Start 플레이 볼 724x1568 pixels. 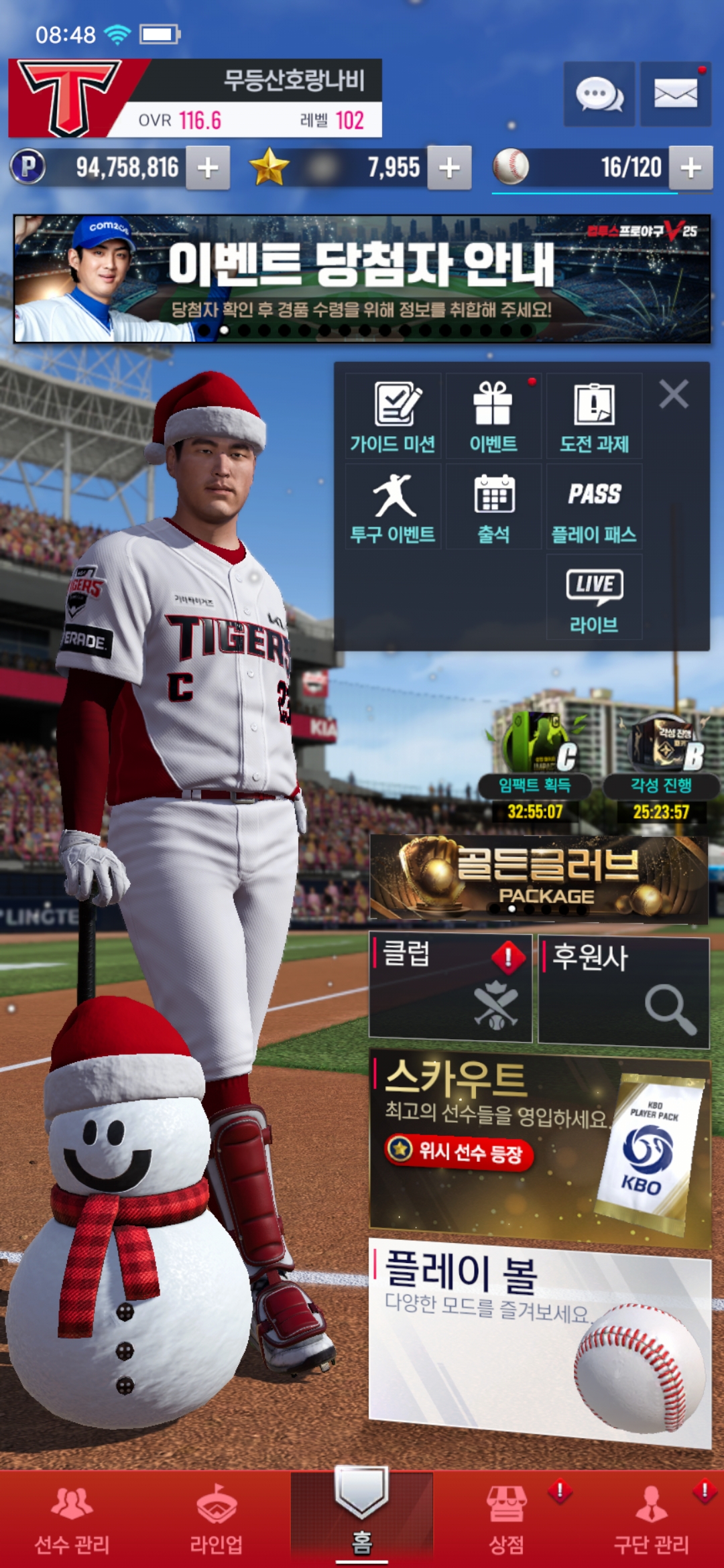pyautogui.click(x=539, y=1340)
